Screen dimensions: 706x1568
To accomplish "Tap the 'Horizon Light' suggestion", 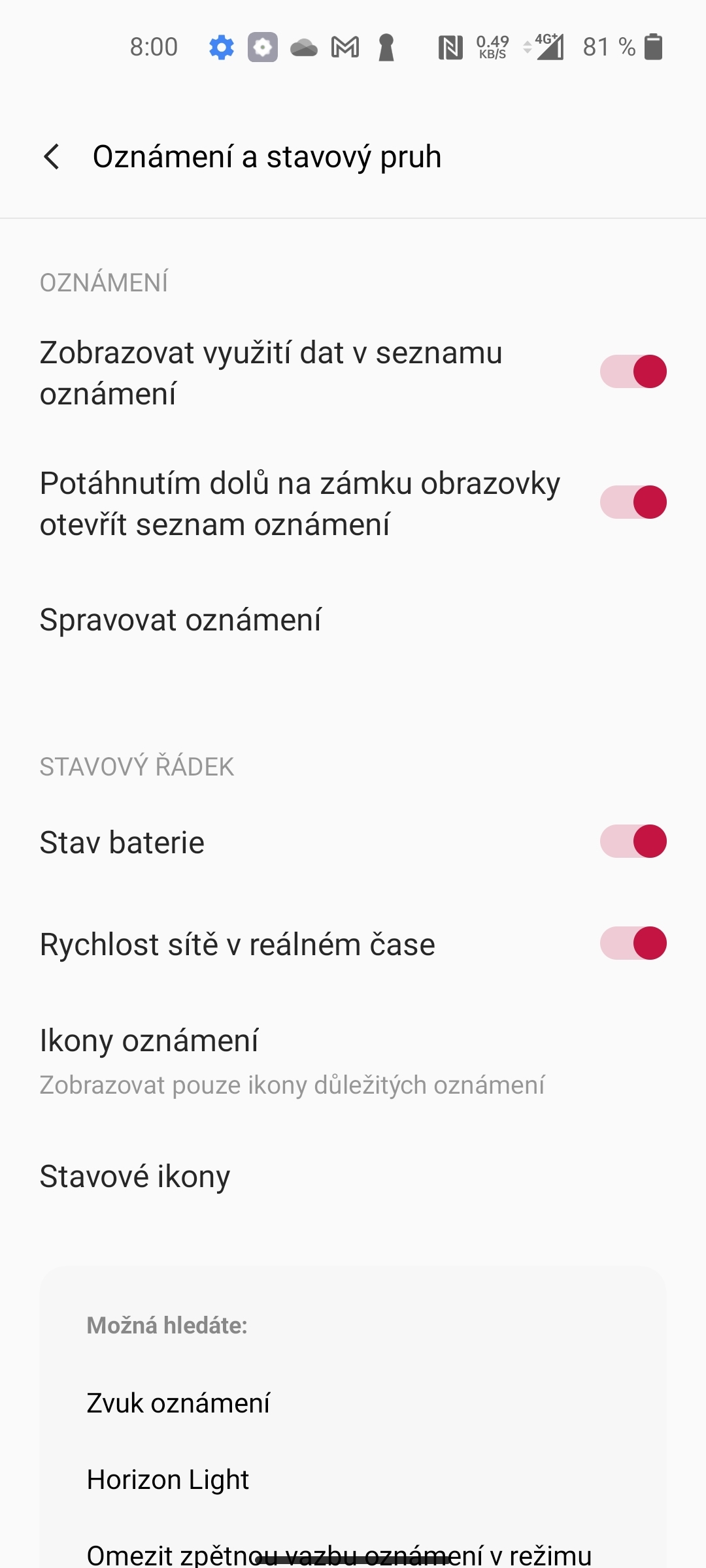I will point(168,1479).
